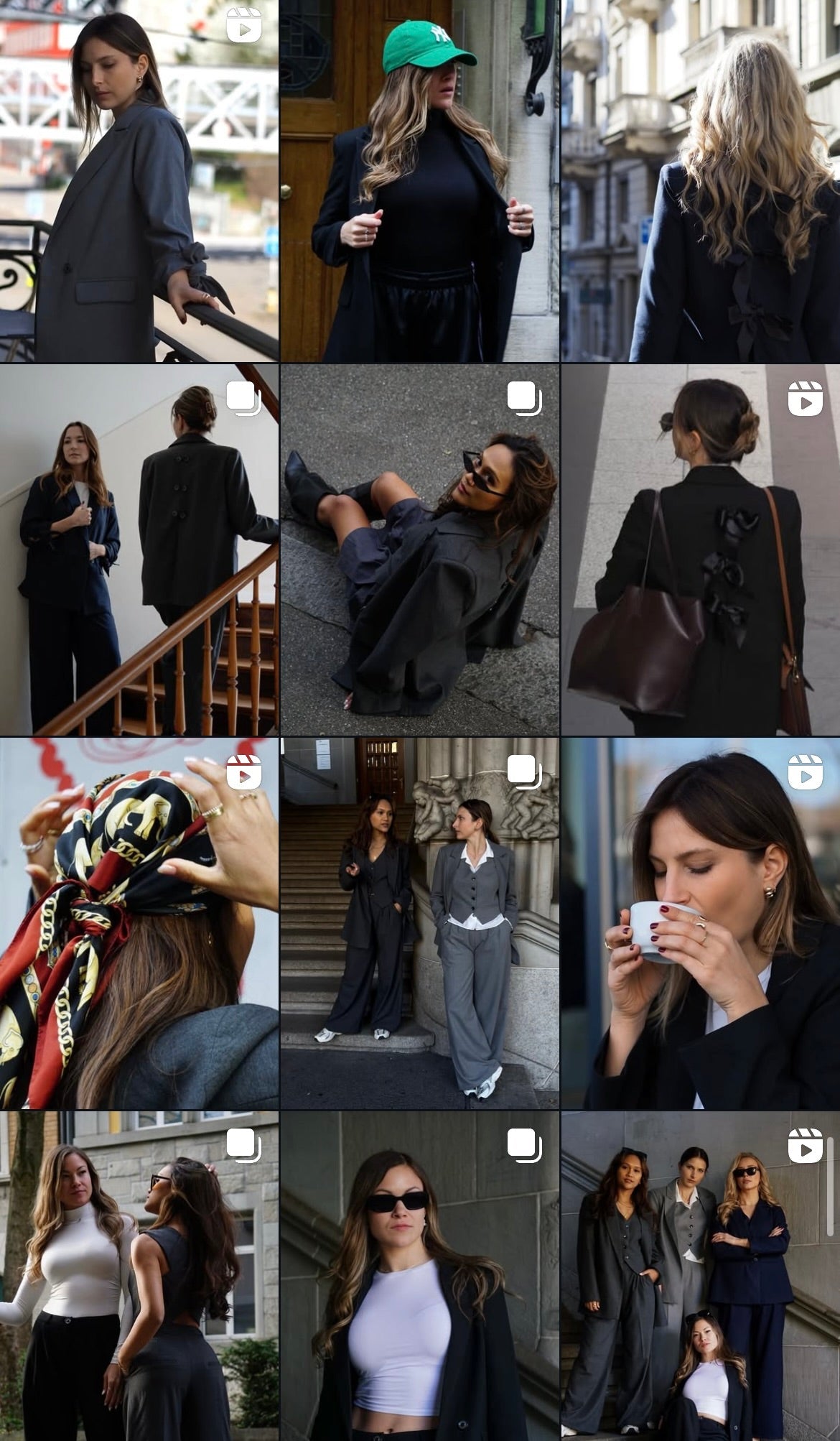The height and width of the screenshot is (1441, 840).
Task: Open the reel of woman leaning on railing
Action: pos(139,180)
